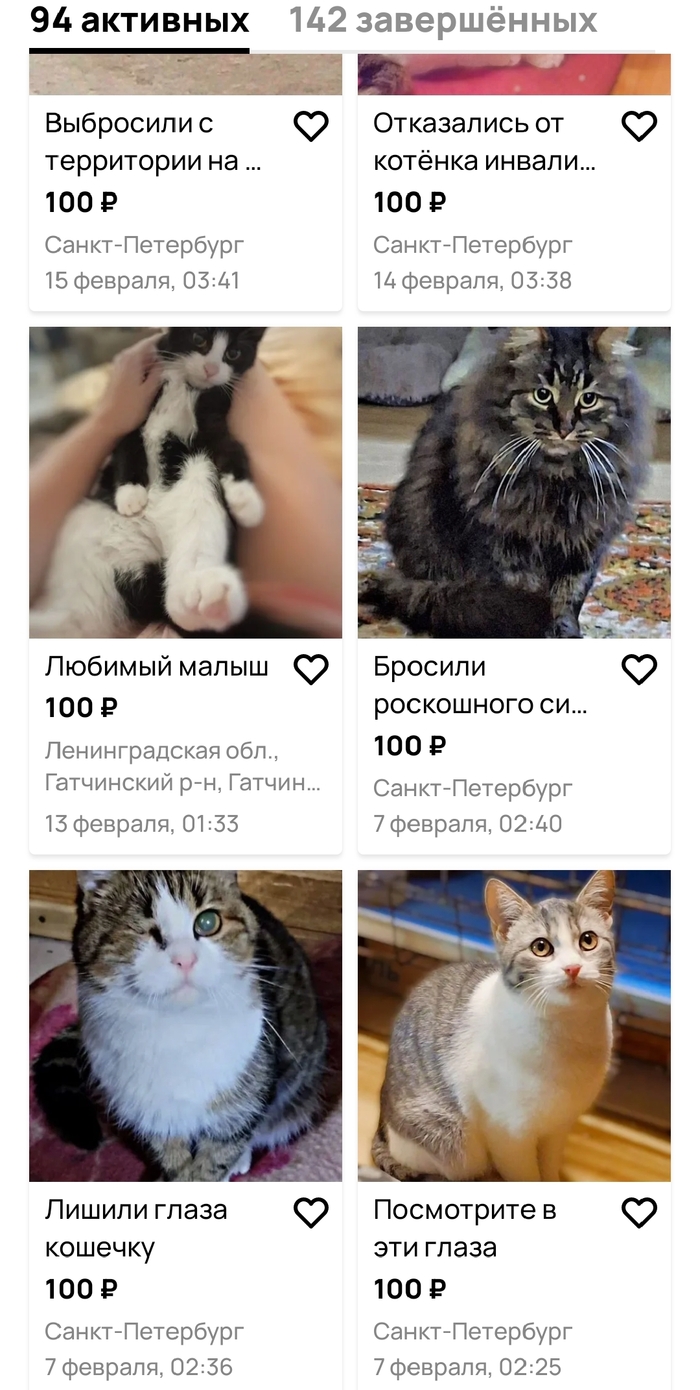Screen dimensions: 700x1390
Task: Switch to the 142 завершённых tab
Action: (x=443, y=20)
